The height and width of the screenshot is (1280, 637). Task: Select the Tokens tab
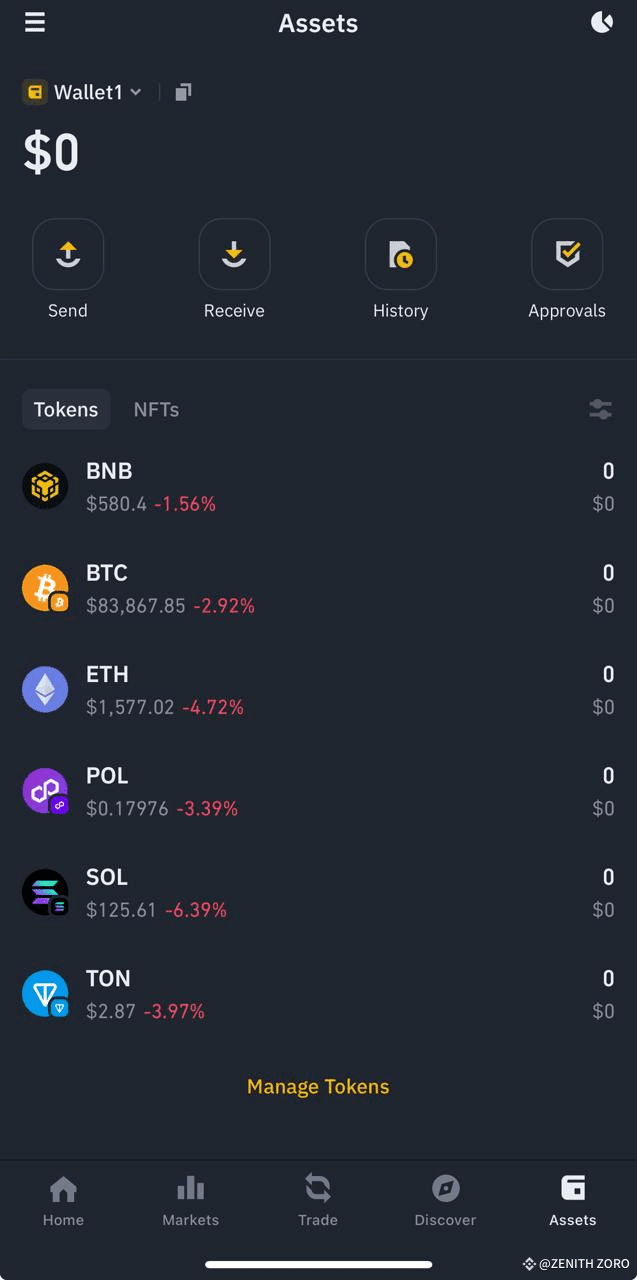click(x=66, y=409)
